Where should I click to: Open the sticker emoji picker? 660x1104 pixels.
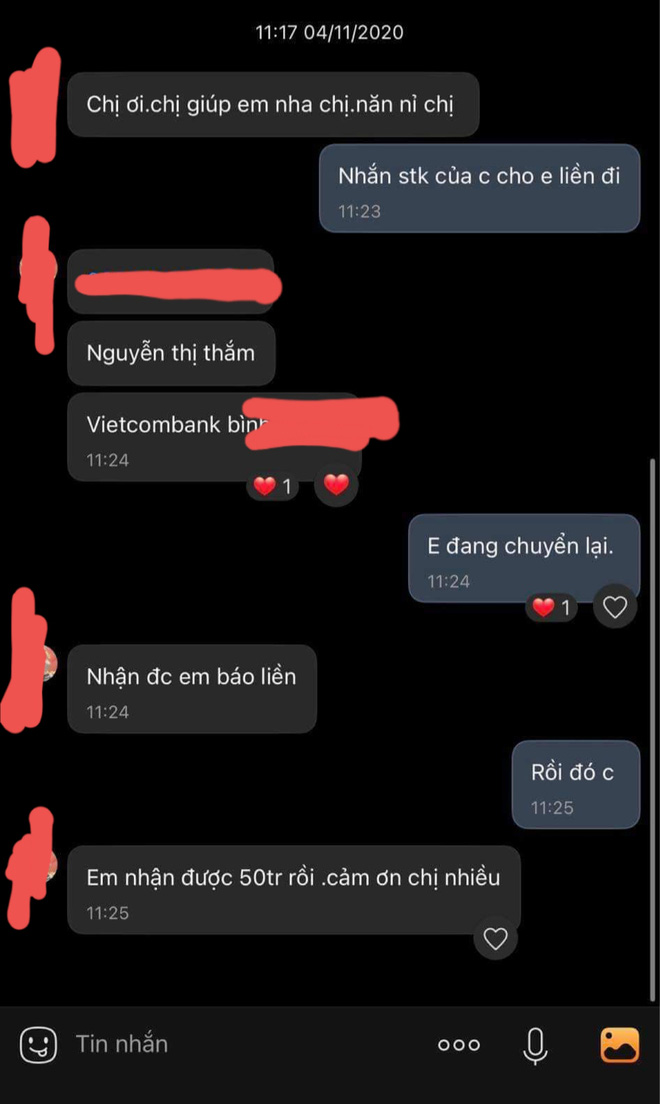pyautogui.click(x=38, y=1045)
